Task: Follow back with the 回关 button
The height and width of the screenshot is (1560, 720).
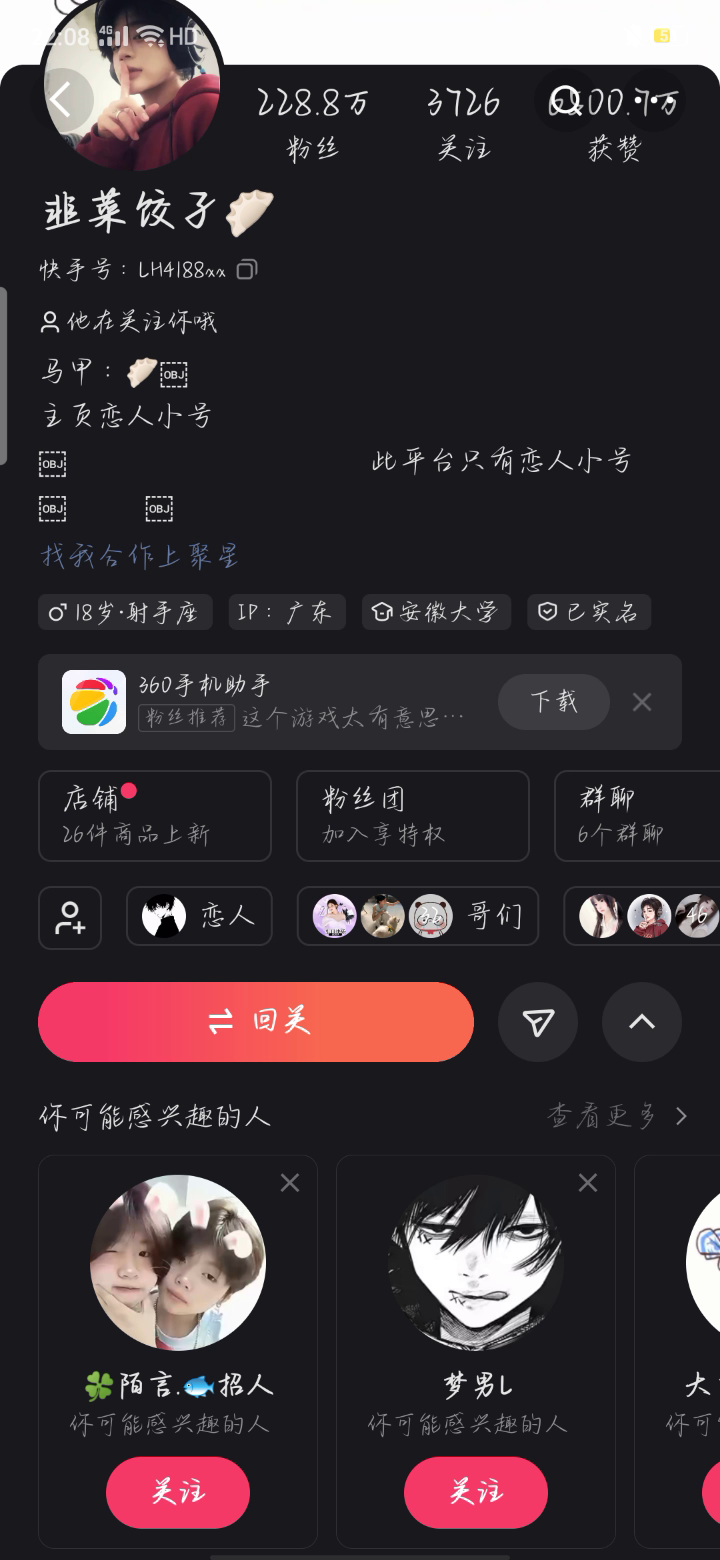Action: (256, 1021)
